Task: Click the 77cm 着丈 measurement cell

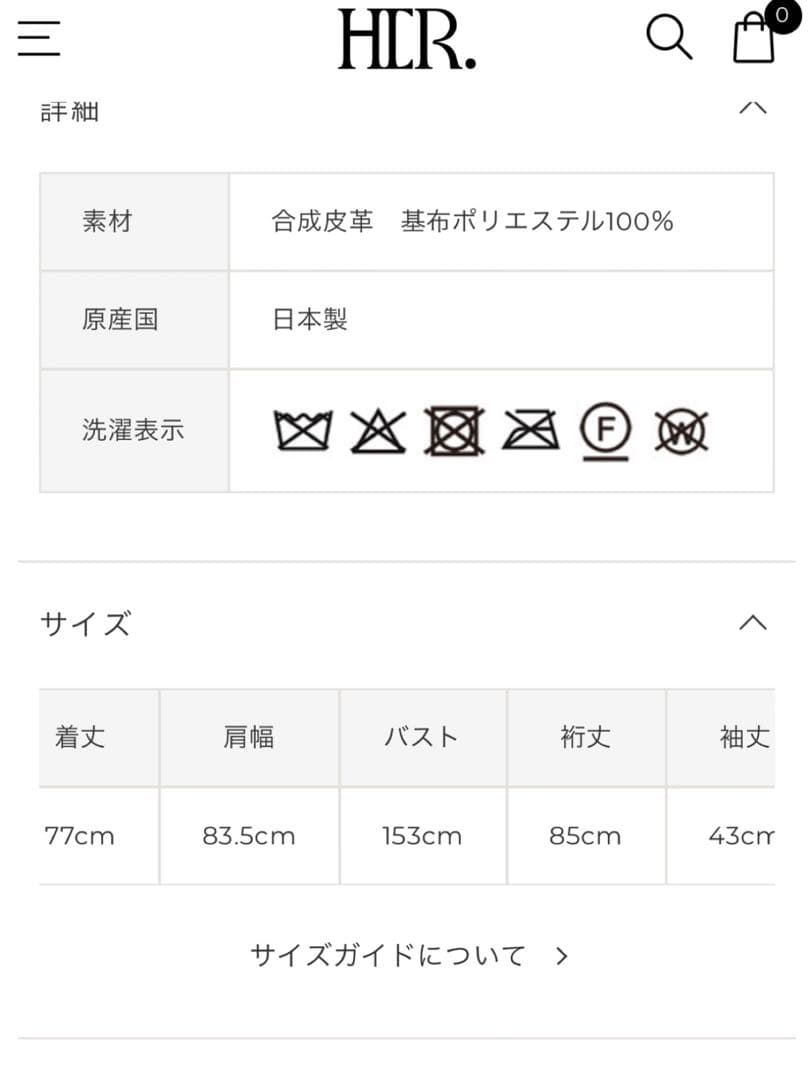Action: [80, 836]
